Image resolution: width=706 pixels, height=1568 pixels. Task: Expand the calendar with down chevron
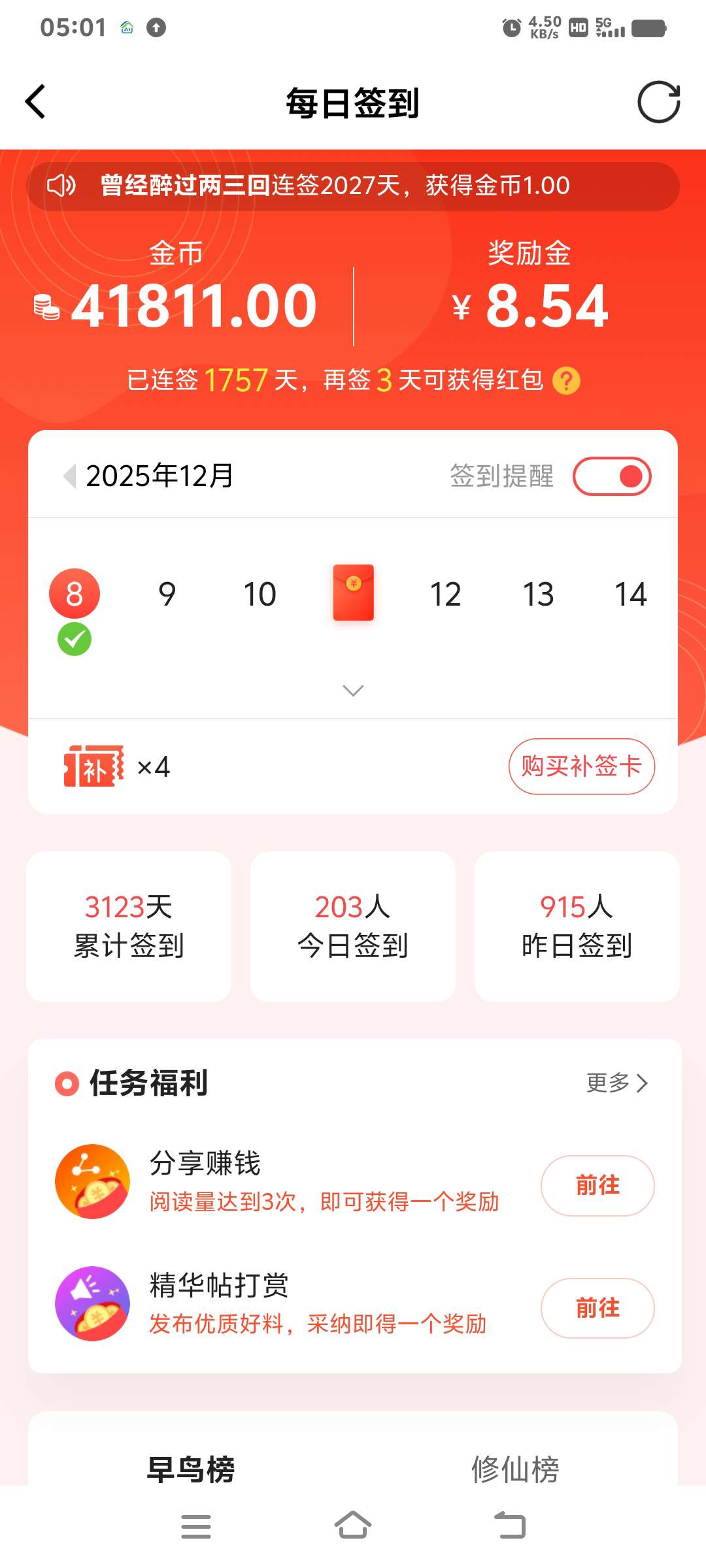353,691
